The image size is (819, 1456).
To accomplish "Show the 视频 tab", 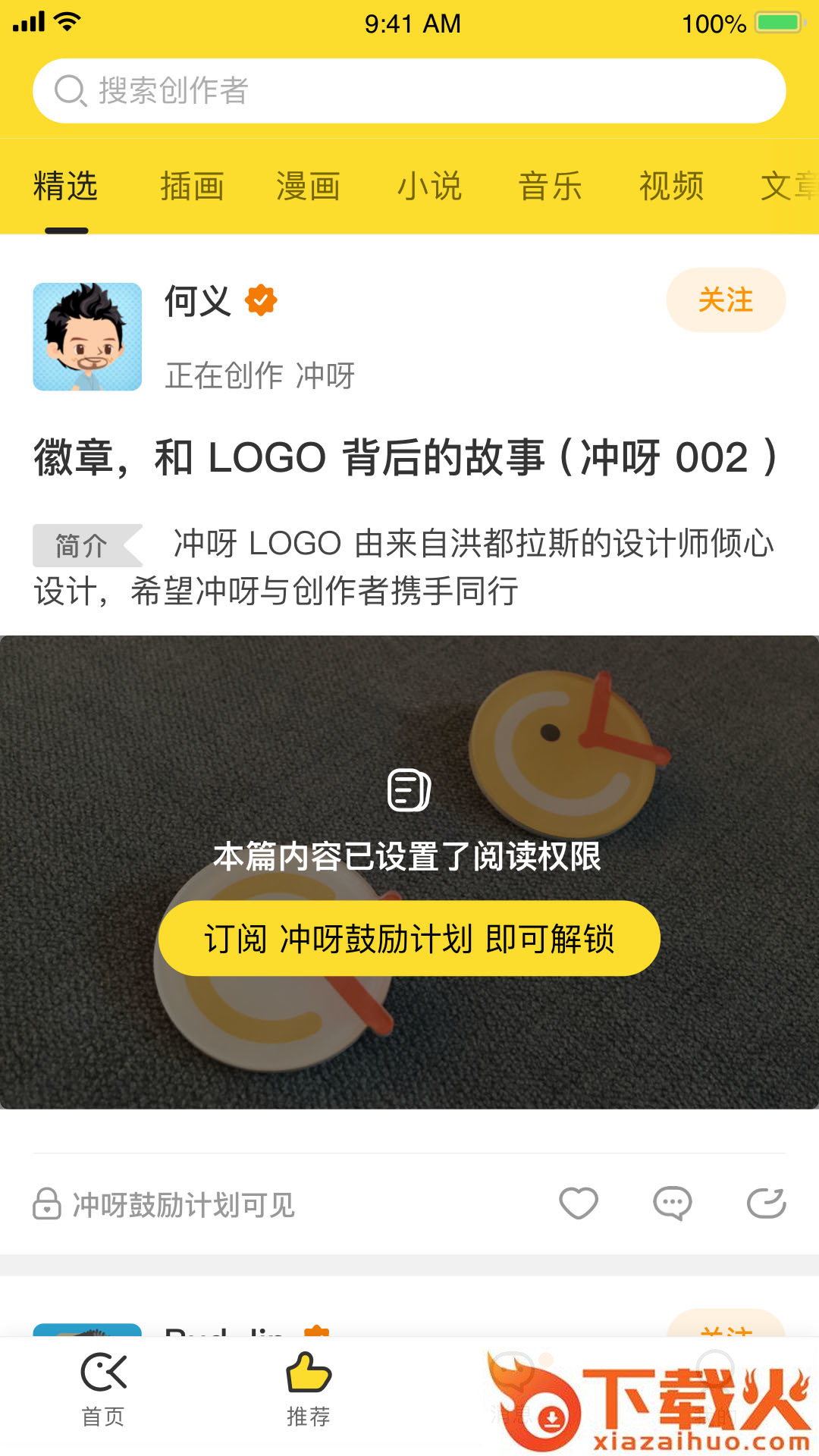I will click(x=672, y=187).
